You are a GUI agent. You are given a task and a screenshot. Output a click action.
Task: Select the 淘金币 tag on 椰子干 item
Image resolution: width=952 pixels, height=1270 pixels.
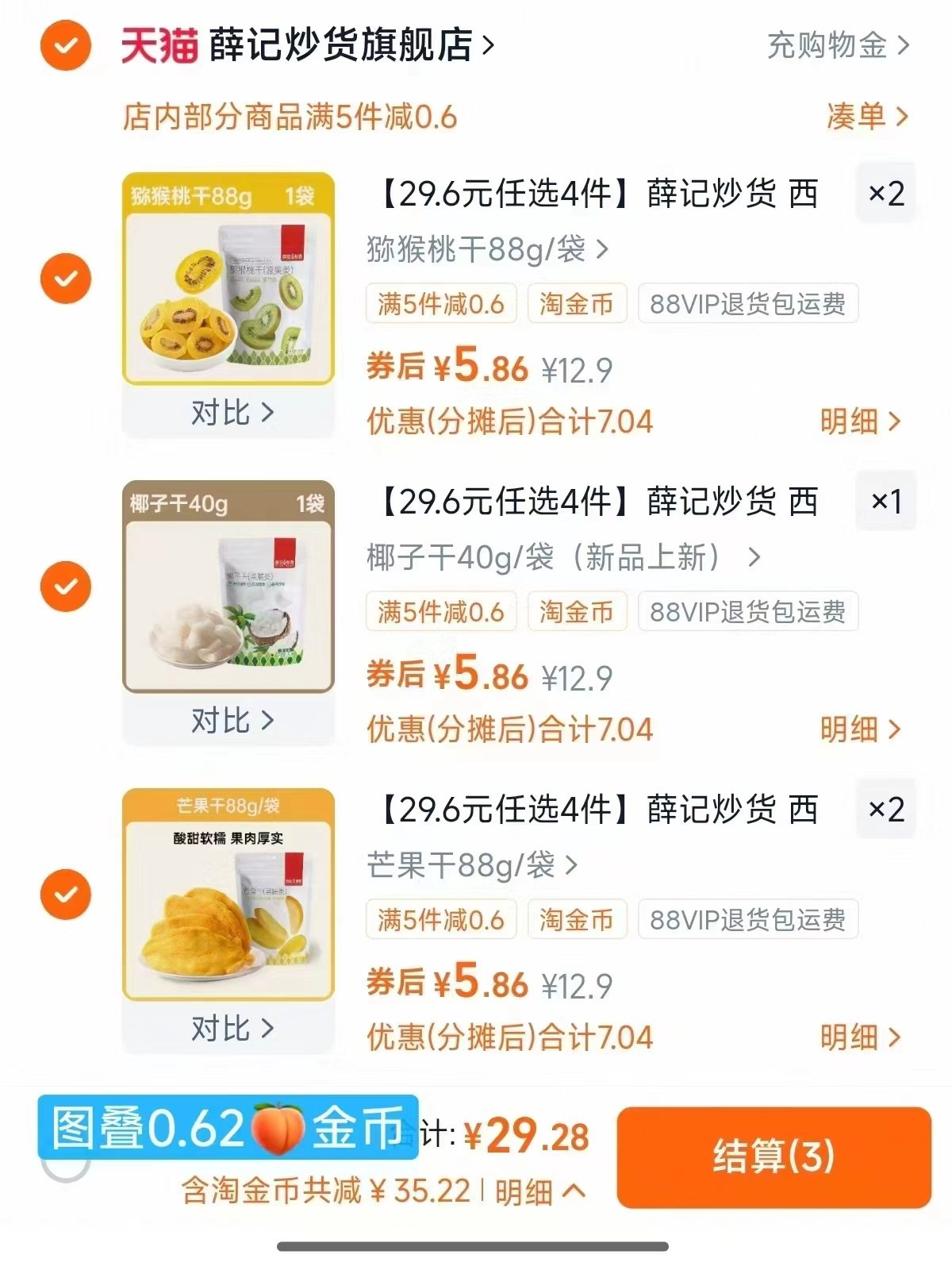[577, 612]
